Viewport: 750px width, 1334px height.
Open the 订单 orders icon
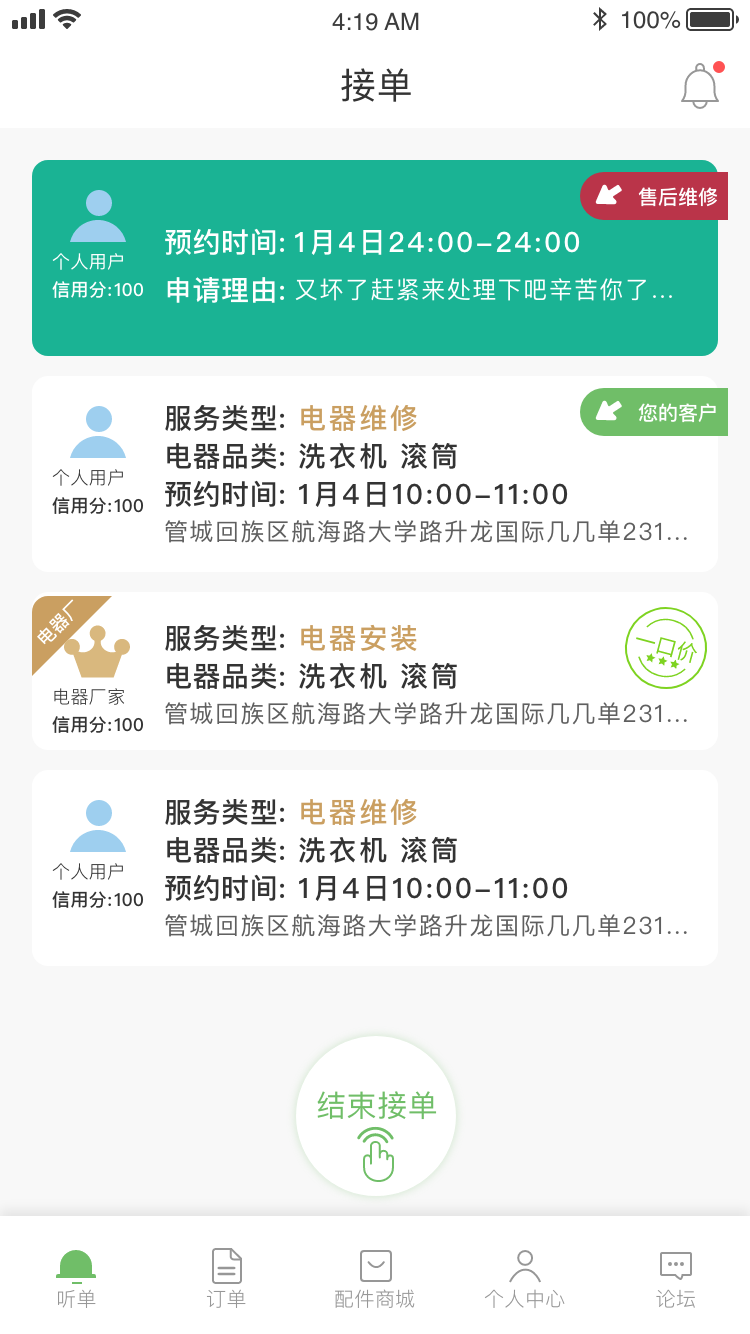click(x=225, y=1265)
